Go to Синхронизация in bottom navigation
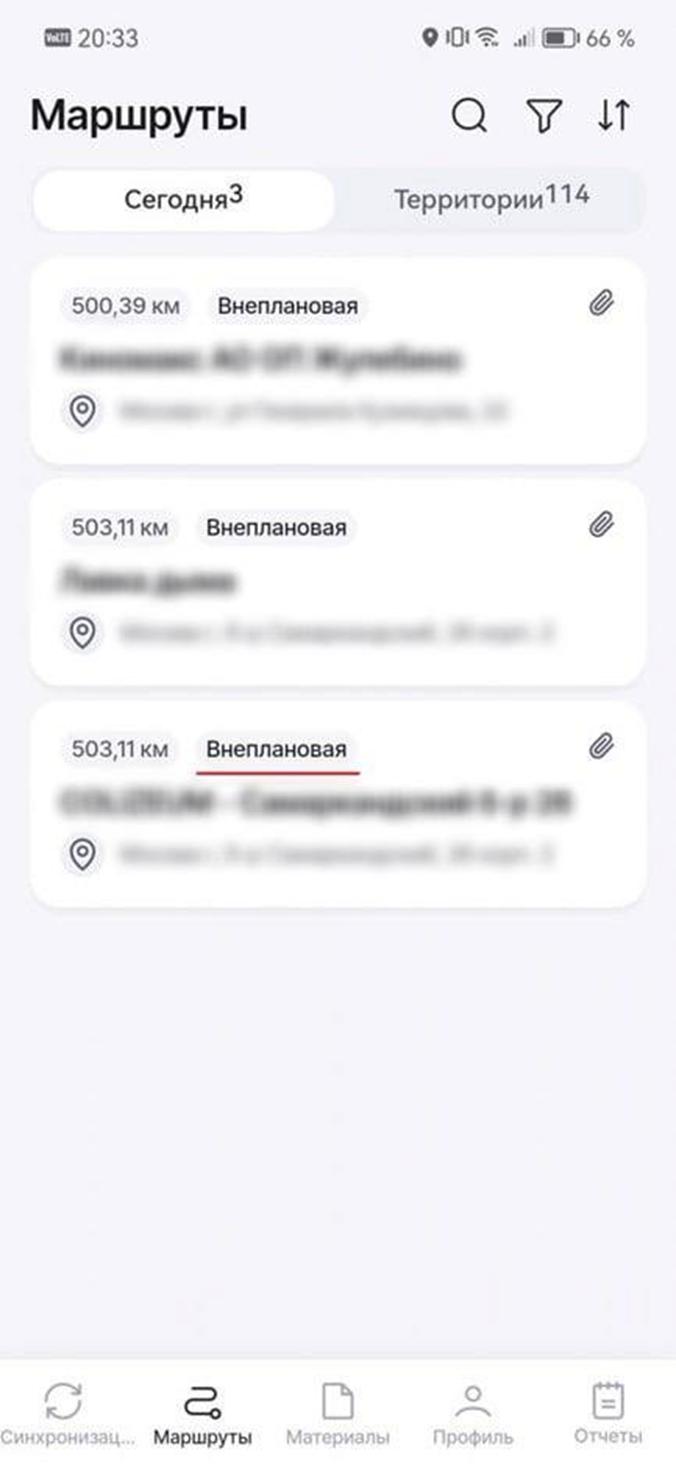Image resolution: width=676 pixels, height=1465 pixels. (x=65, y=1413)
